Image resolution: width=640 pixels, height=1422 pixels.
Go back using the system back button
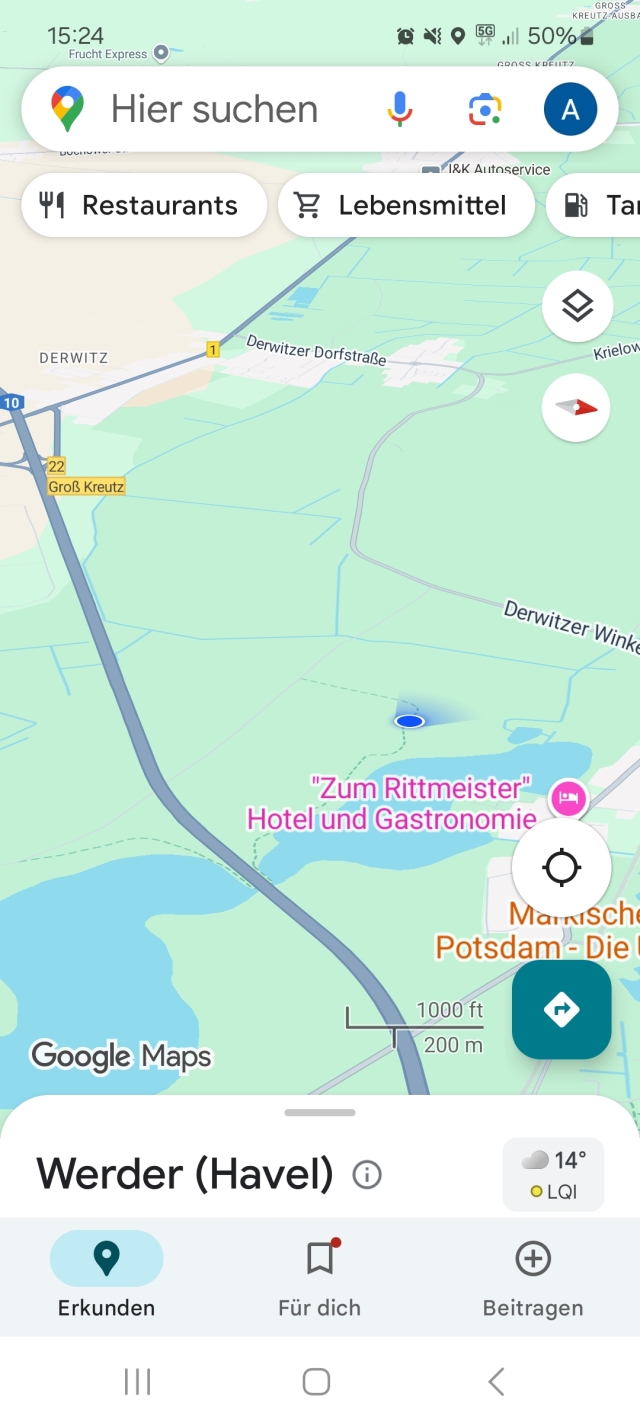(x=496, y=1382)
